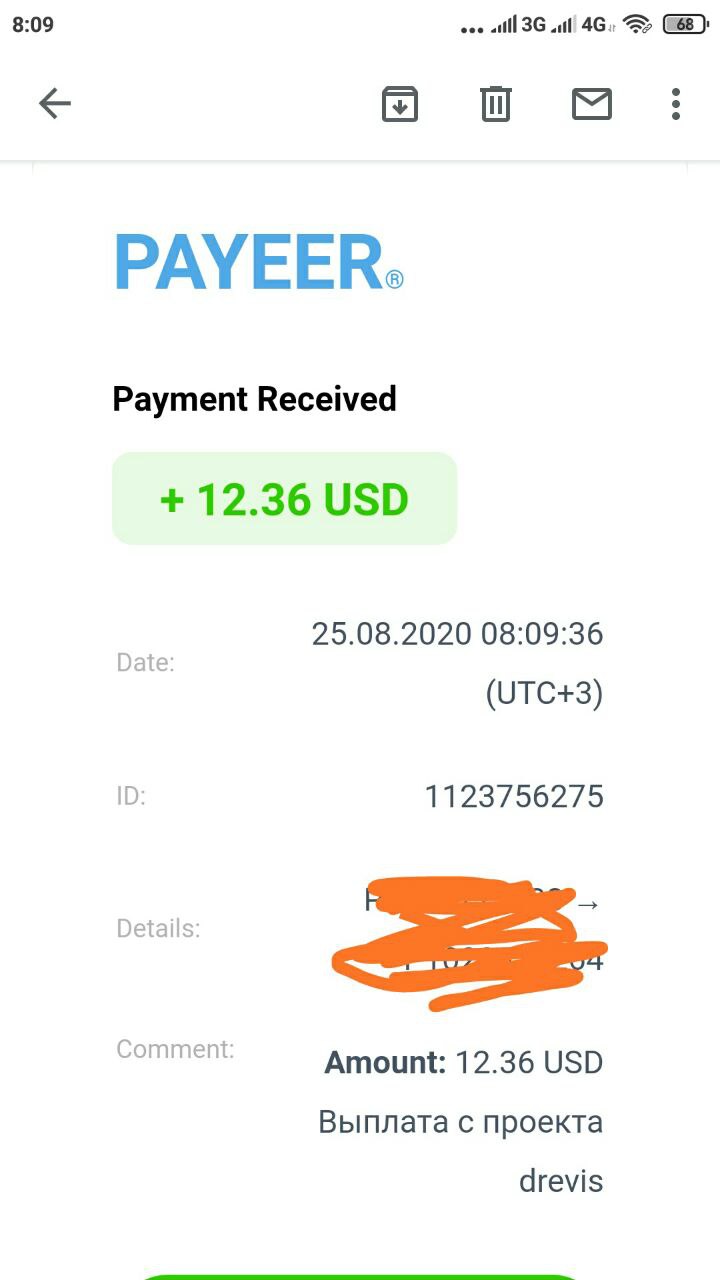This screenshot has height=1280, width=720.
Task: Open the three-dot overflow menu
Action: pyautogui.click(x=676, y=103)
